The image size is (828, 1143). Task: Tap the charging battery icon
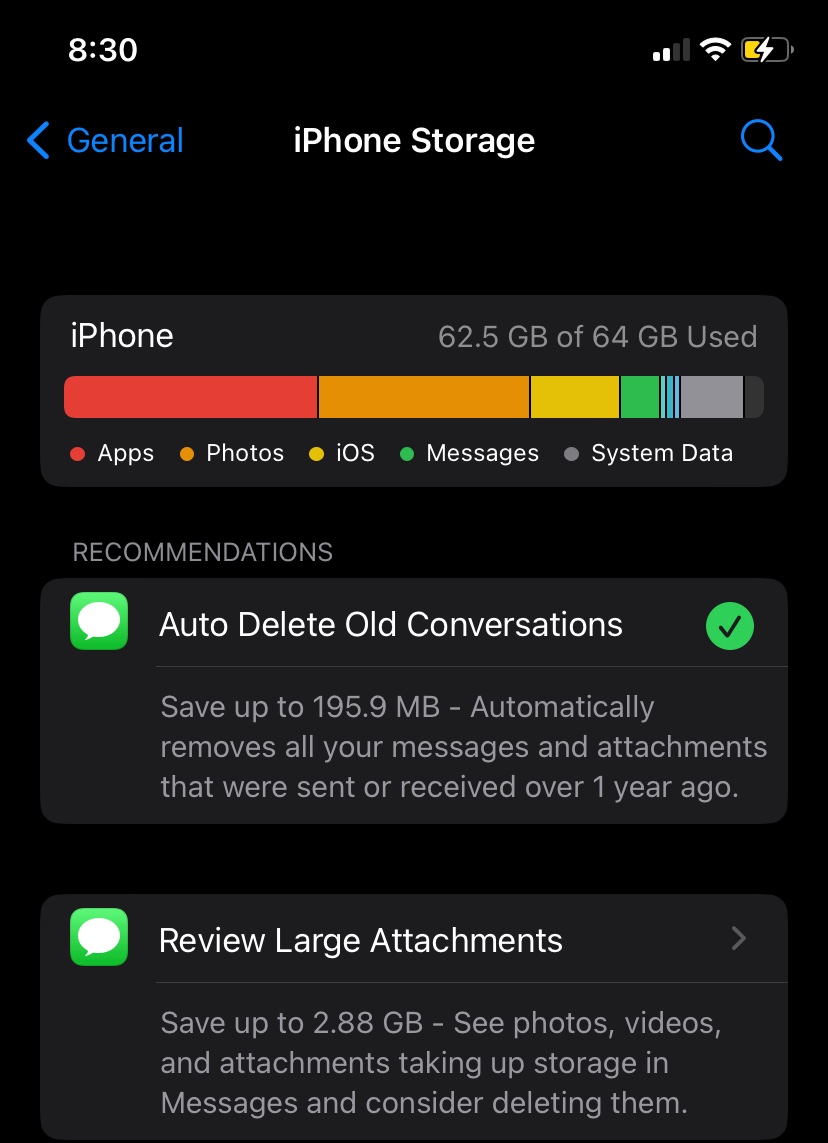point(766,48)
